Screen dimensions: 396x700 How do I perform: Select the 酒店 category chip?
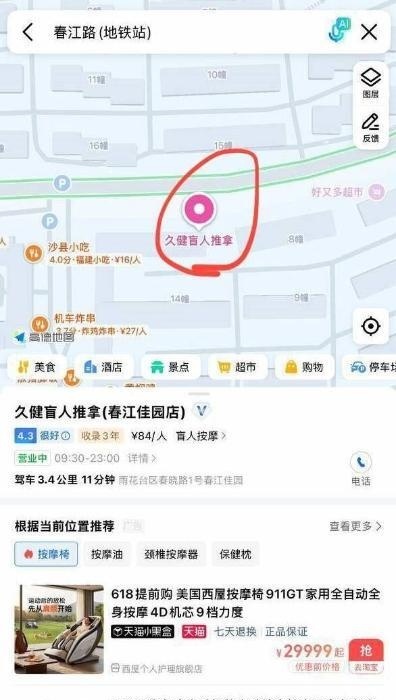point(104,367)
